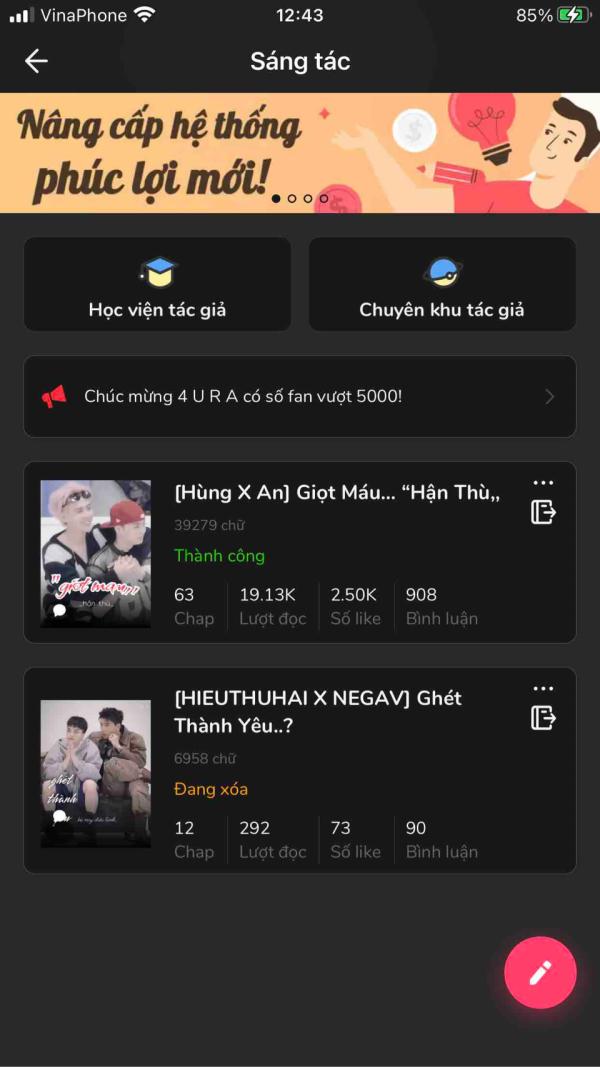Go back from Sáng tác screen

tap(36, 61)
